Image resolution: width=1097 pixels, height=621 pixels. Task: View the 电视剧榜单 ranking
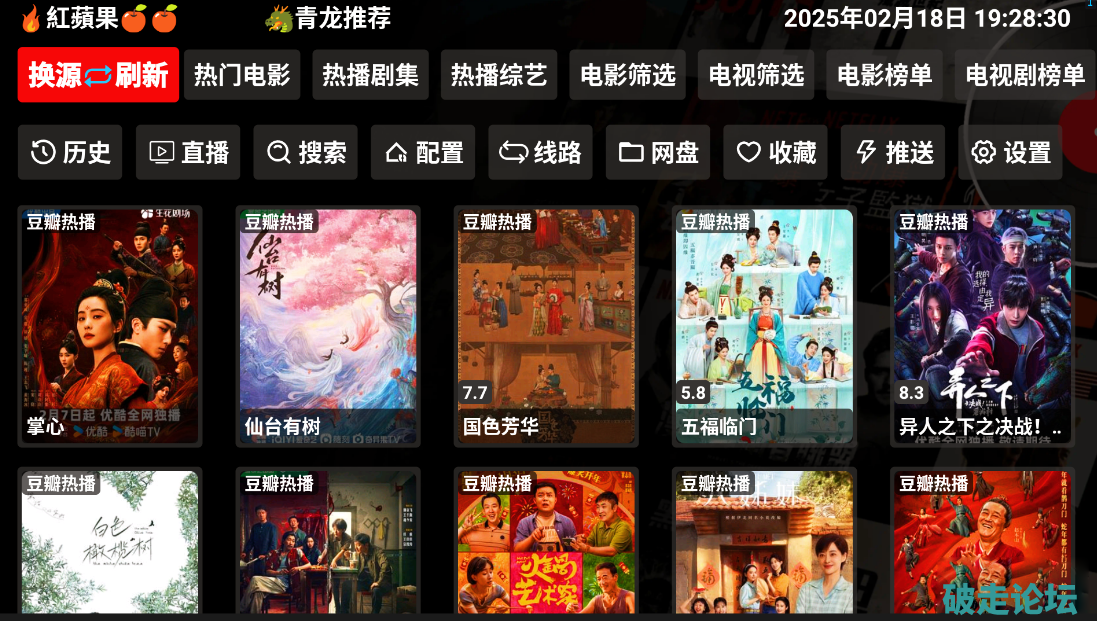[1025, 75]
